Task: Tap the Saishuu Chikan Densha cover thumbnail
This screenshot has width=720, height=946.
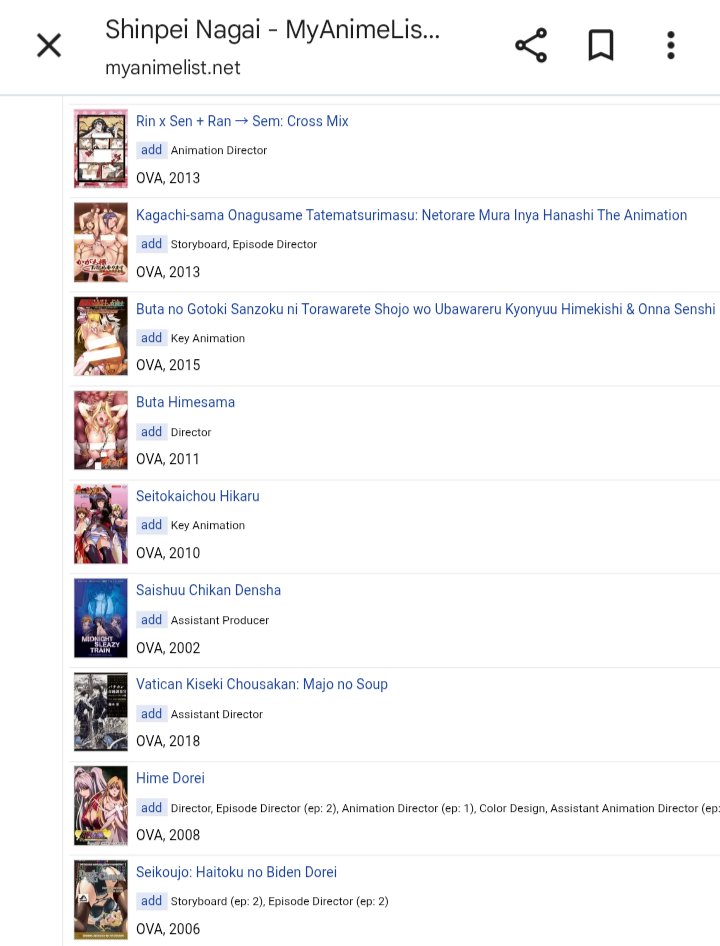Action: 100,618
